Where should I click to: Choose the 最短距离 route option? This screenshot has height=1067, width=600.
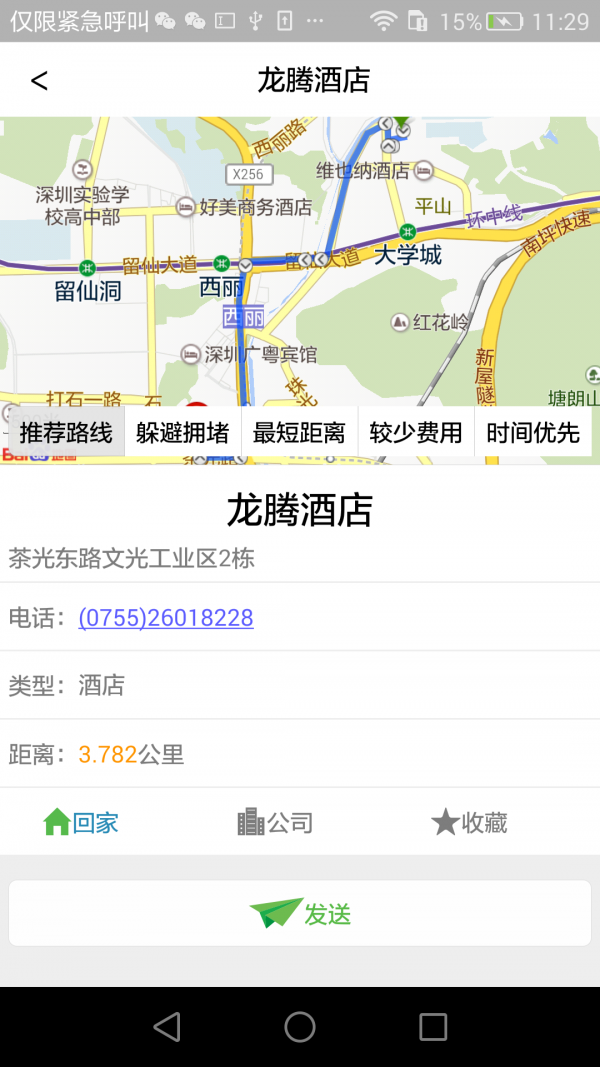tap(299, 433)
